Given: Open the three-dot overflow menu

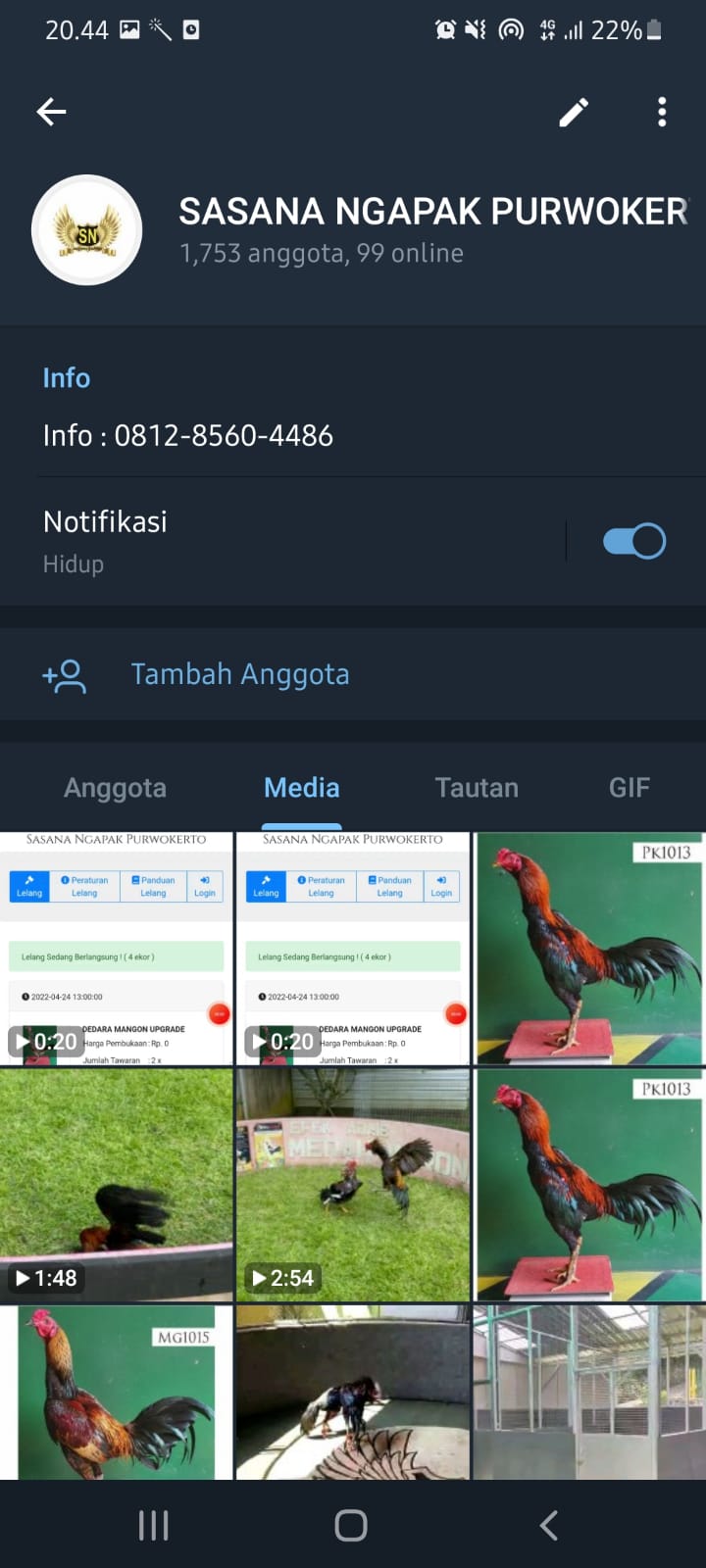Looking at the screenshot, I should (662, 113).
